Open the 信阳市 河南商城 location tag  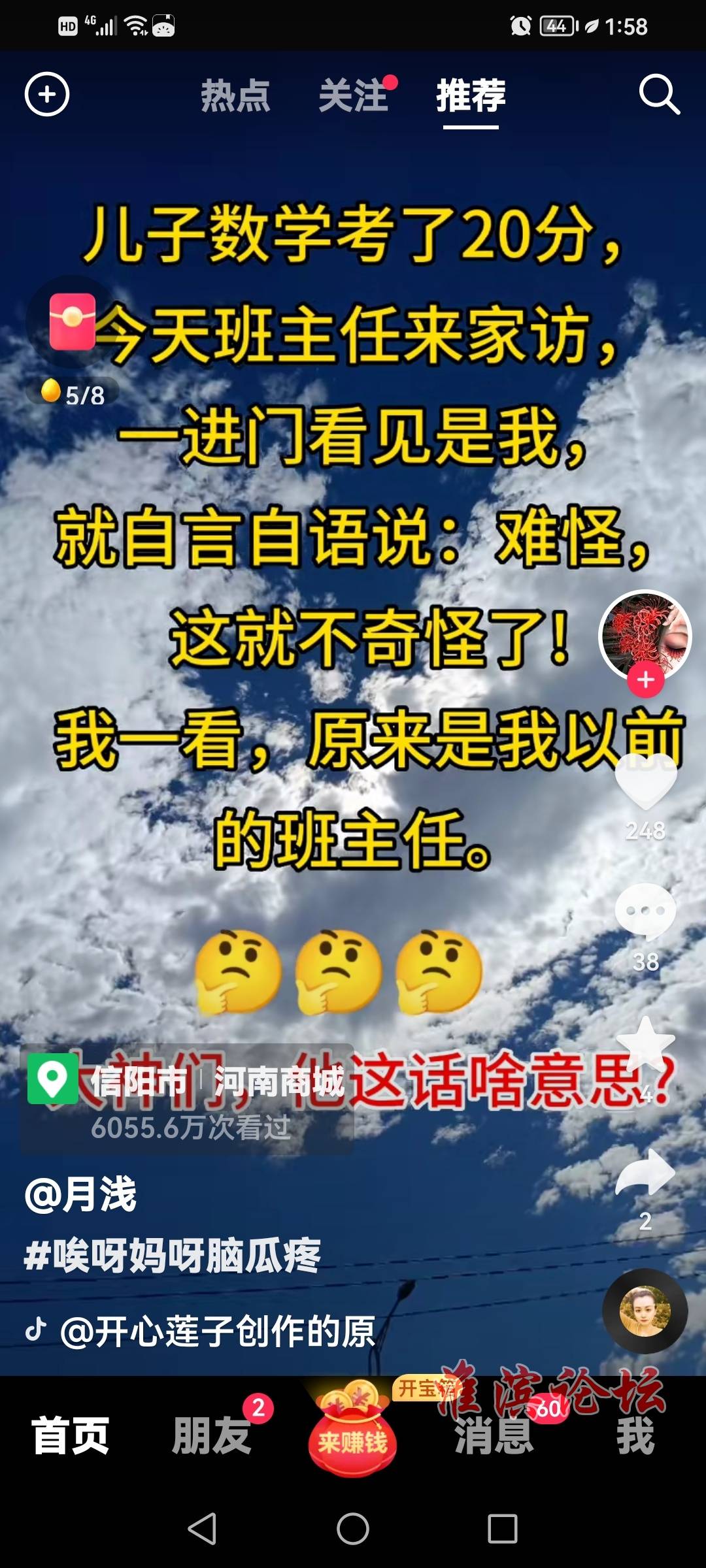tap(187, 1098)
